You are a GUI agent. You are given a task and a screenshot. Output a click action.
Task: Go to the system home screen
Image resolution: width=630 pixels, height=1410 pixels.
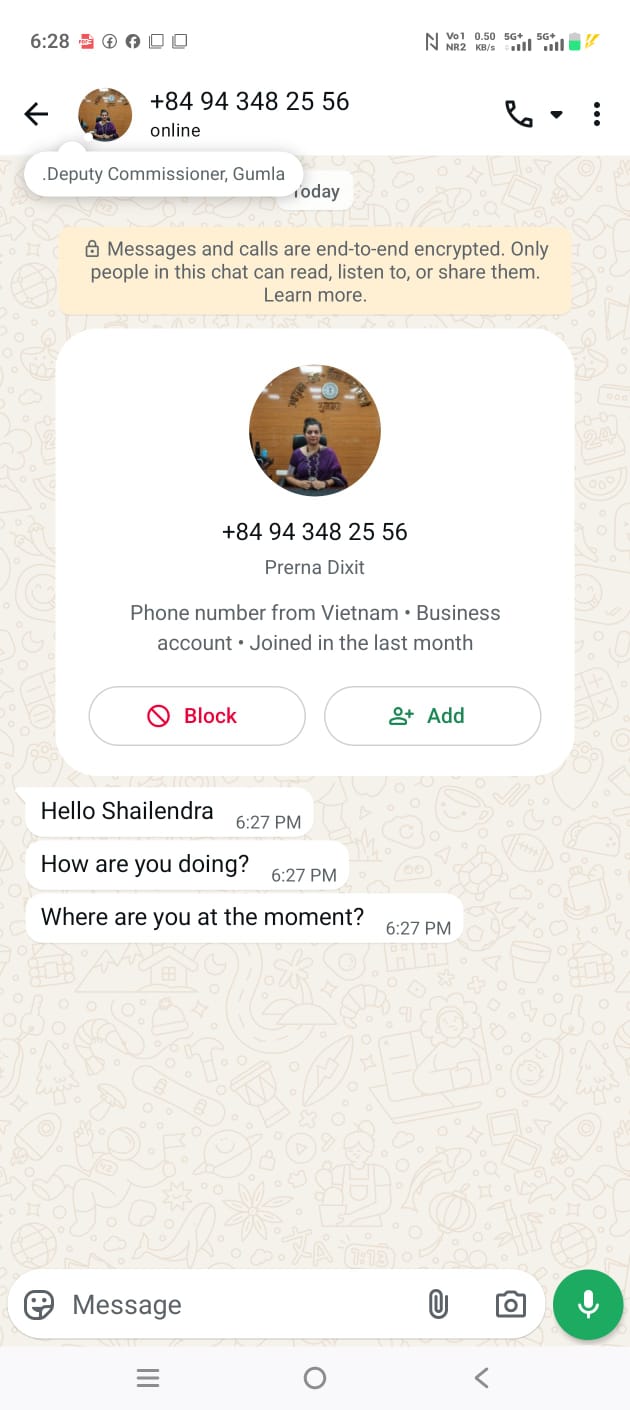[315, 1378]
